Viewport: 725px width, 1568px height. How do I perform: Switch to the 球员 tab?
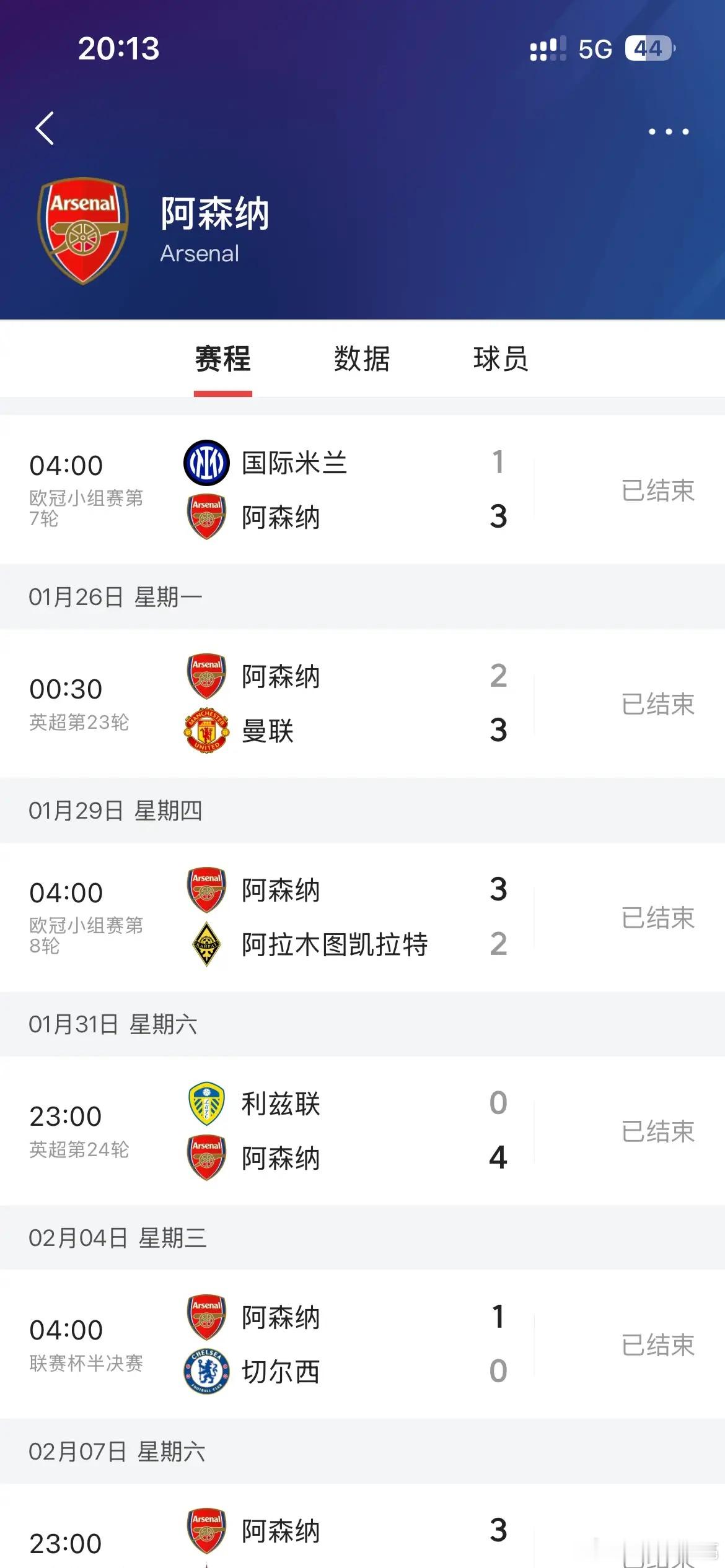point(501,359)
